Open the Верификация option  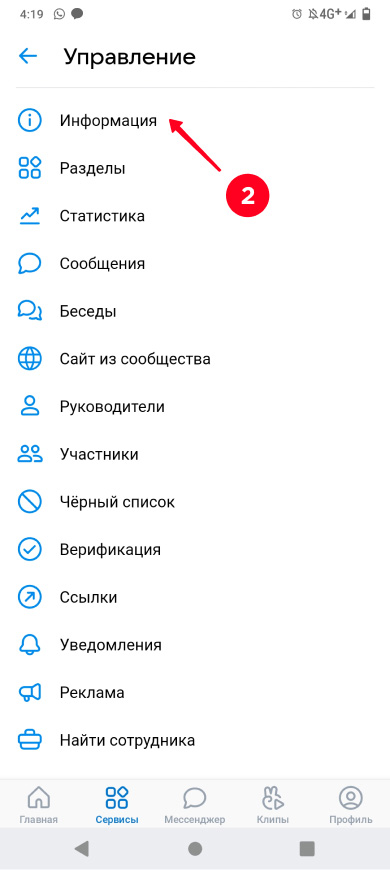pyautogui.click(x=195, y=550)
